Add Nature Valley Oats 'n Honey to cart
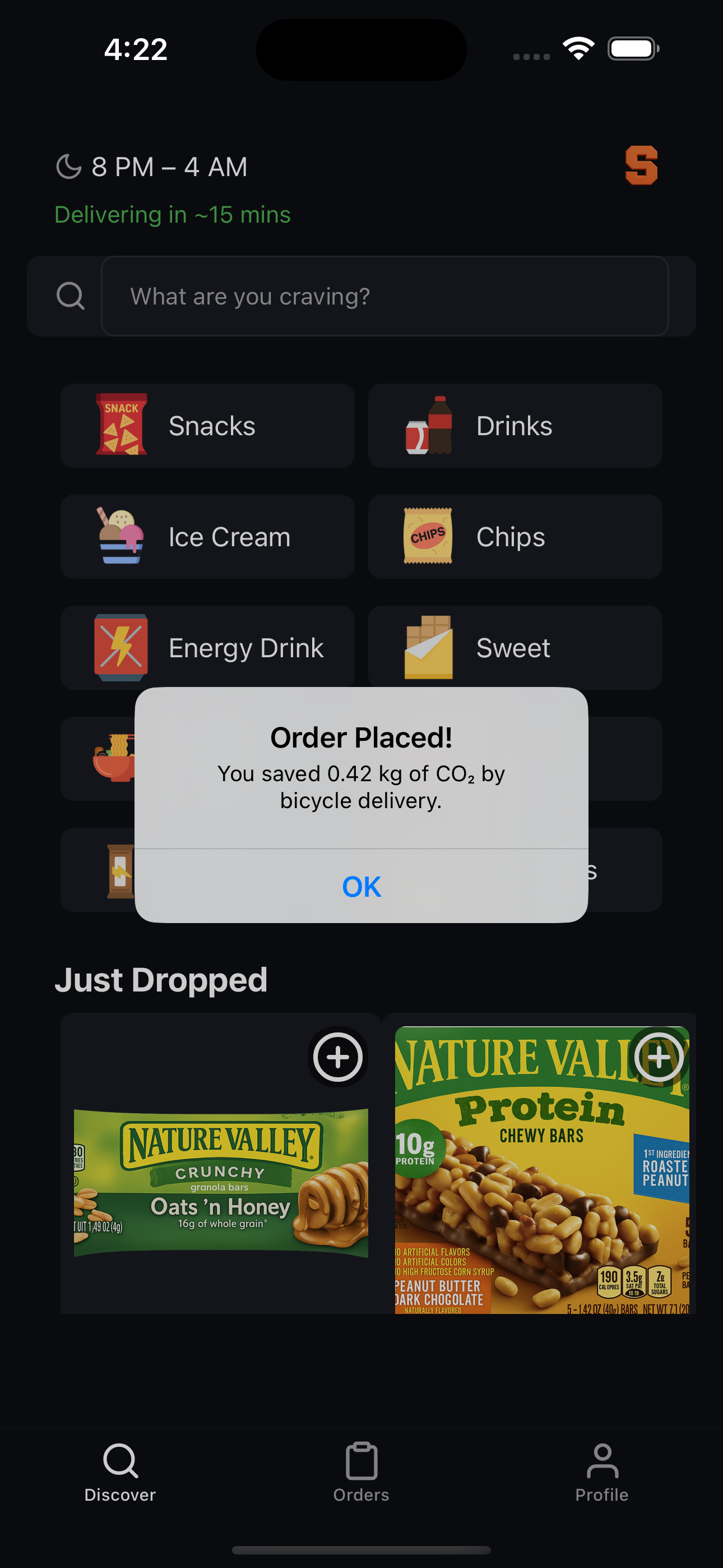The height and width of the screenshot is (1568, 723). click(x=338, y=1057)
